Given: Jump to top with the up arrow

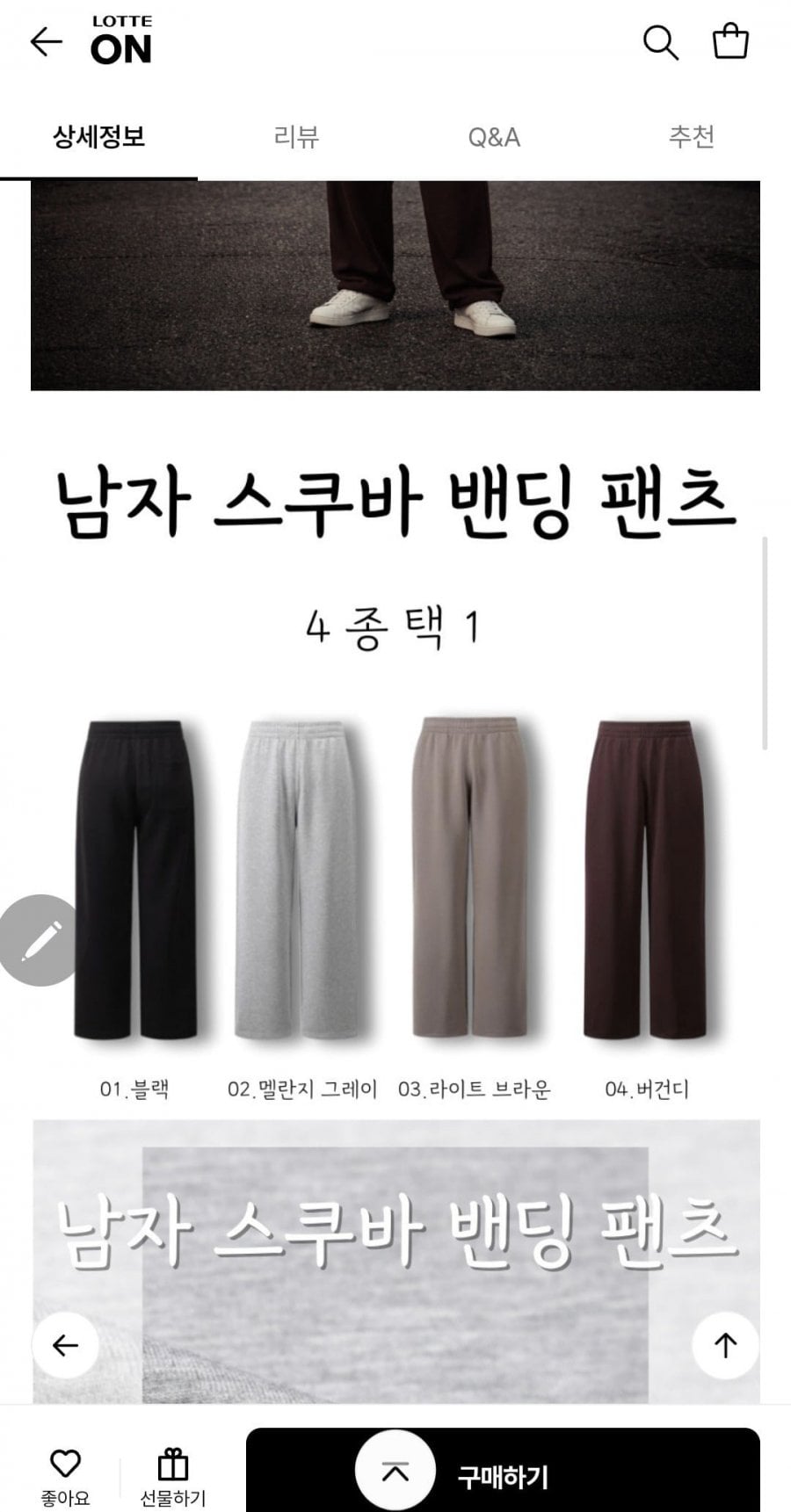Looking at the screenshot, I should click(725, 1345).
